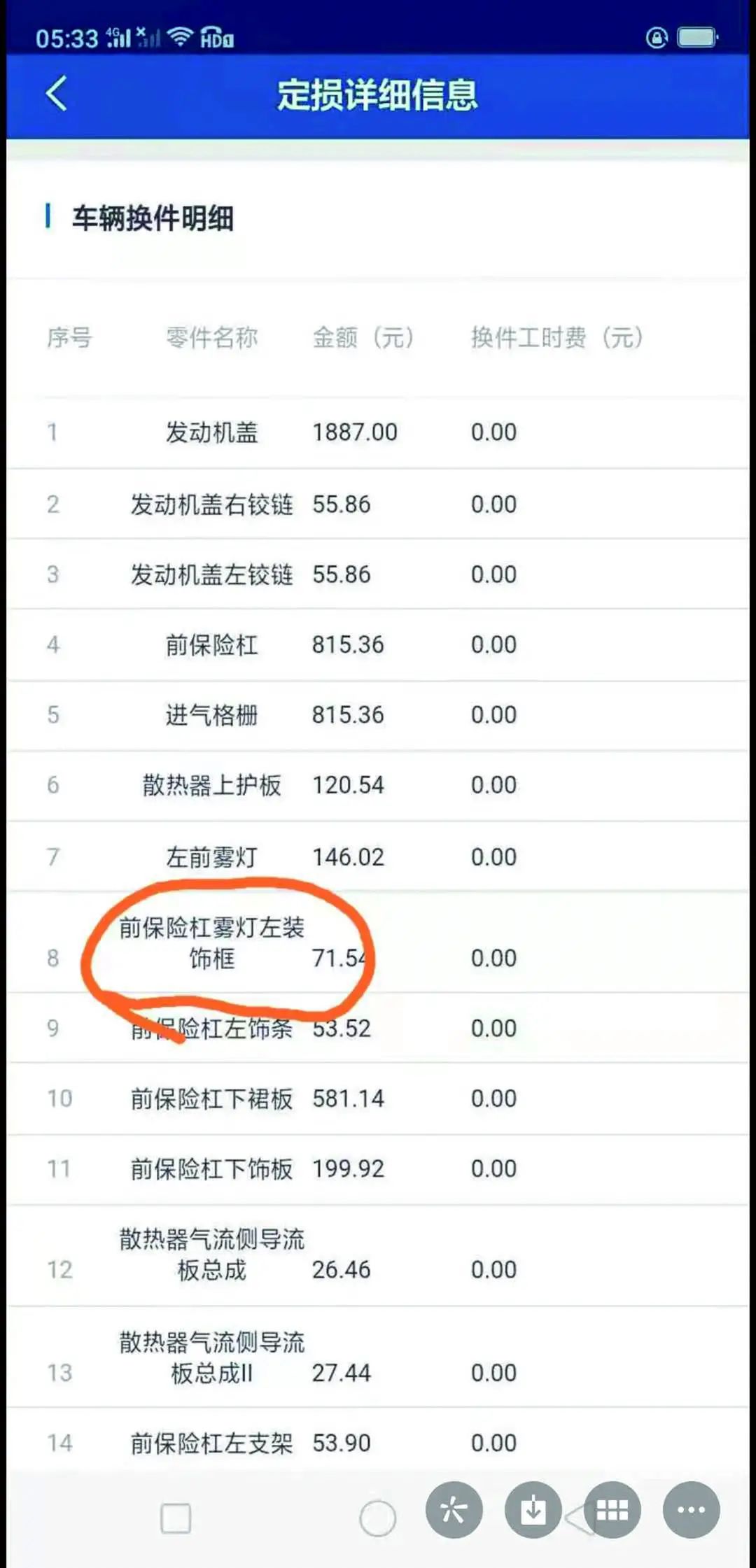Go to the home screen
The image size is (756, 1568).
377,1518
